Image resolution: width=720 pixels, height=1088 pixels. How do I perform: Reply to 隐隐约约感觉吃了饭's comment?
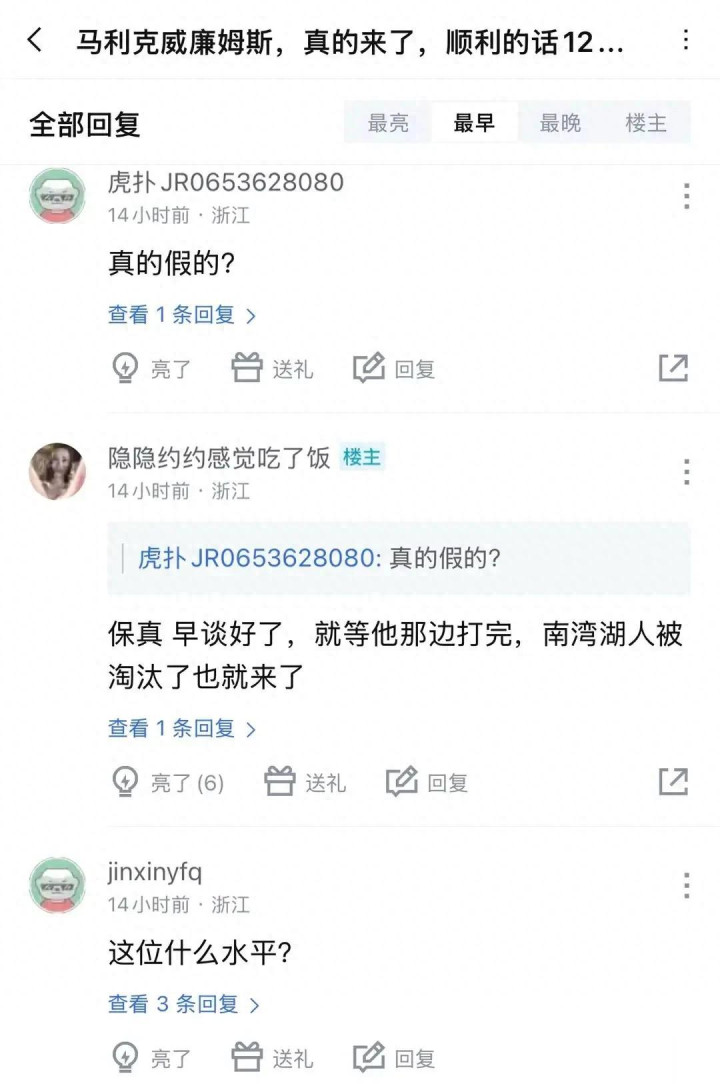point(428,782)
